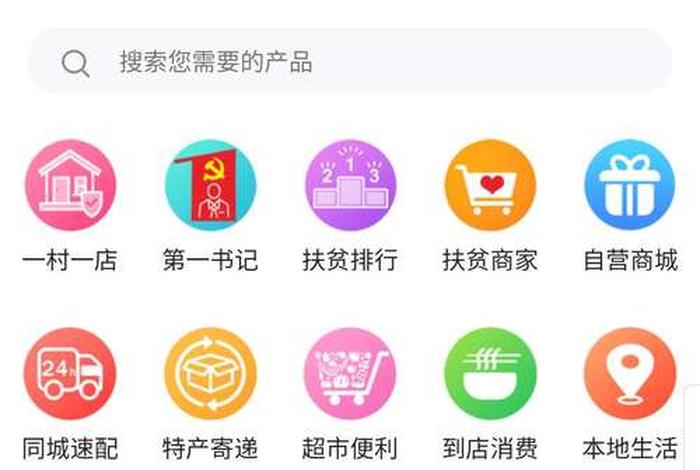Open 本地生活 local services
The image size is (700, 470).
(x=630, y=374)
